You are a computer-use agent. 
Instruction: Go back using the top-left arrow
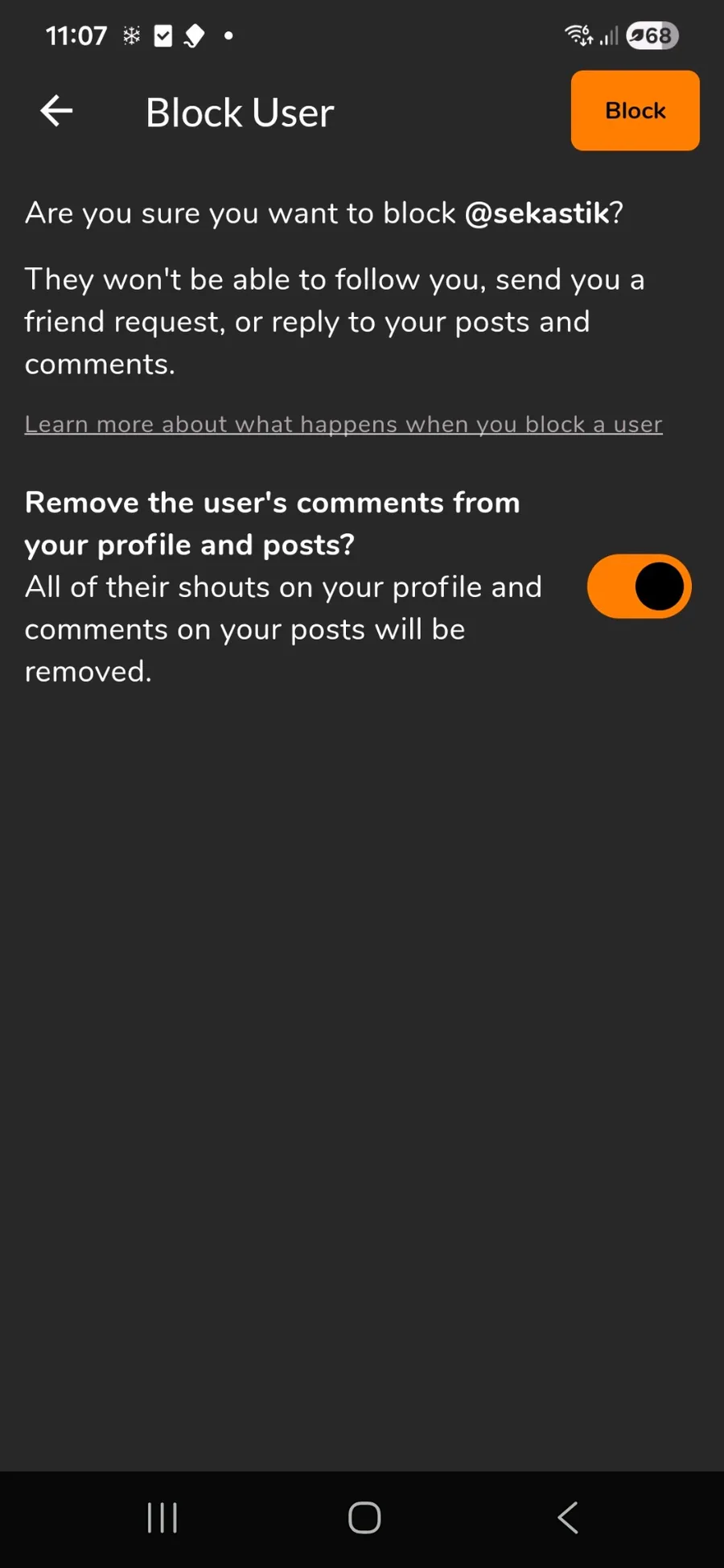click(x=56, y=111)
